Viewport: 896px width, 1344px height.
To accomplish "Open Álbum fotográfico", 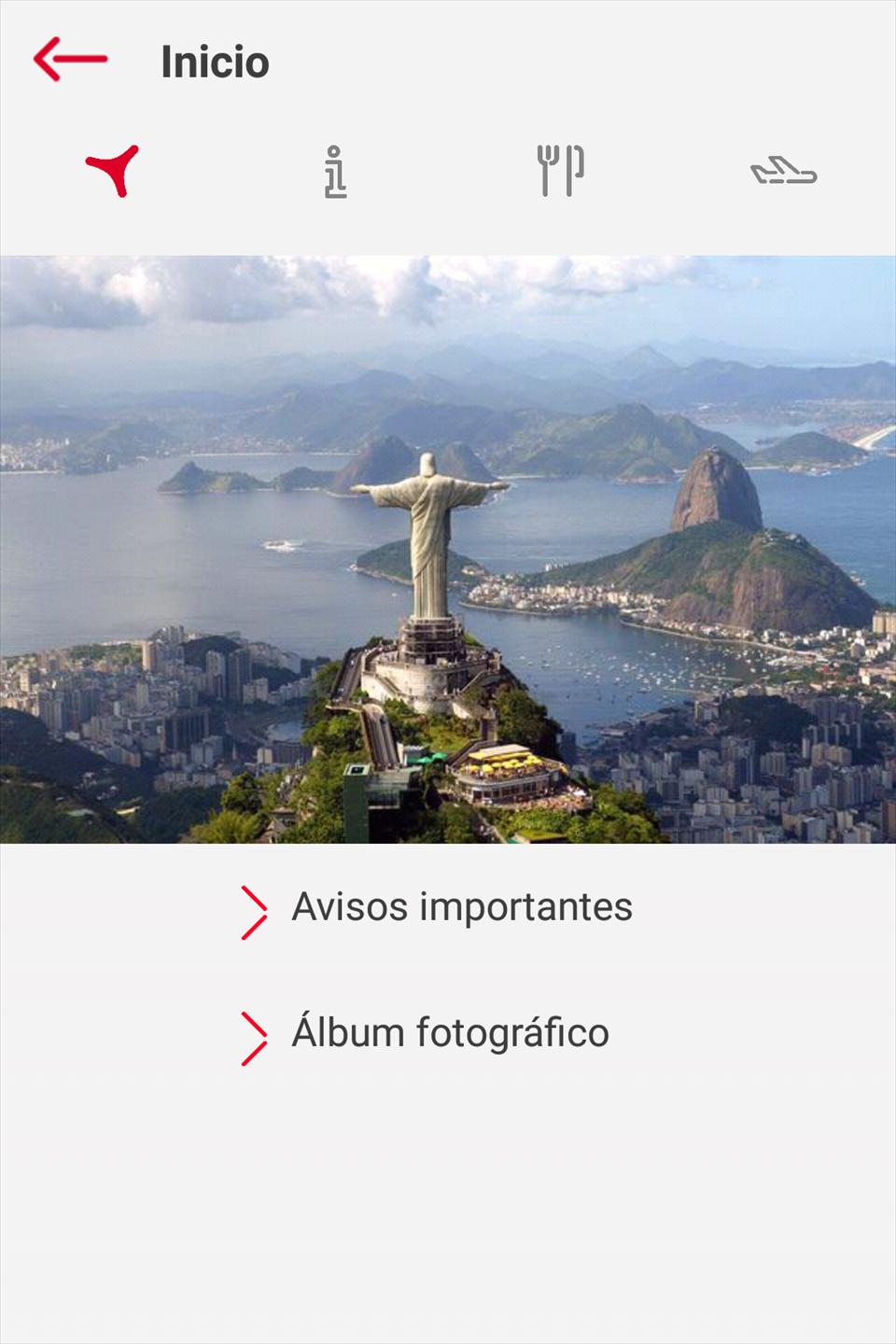I will click(450, 1033).
